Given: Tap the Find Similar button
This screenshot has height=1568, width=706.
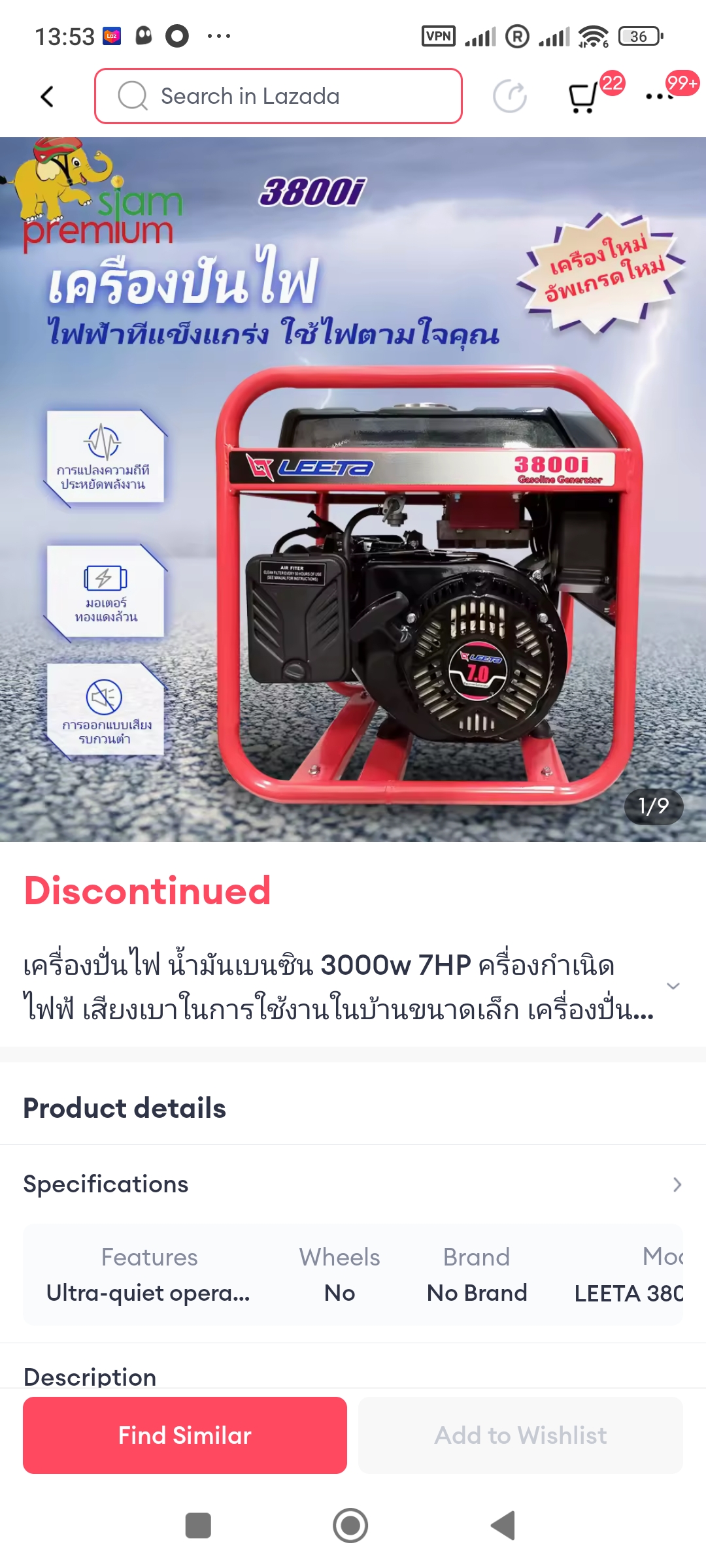Looking at the screenshot, I should click(184, 1435).
